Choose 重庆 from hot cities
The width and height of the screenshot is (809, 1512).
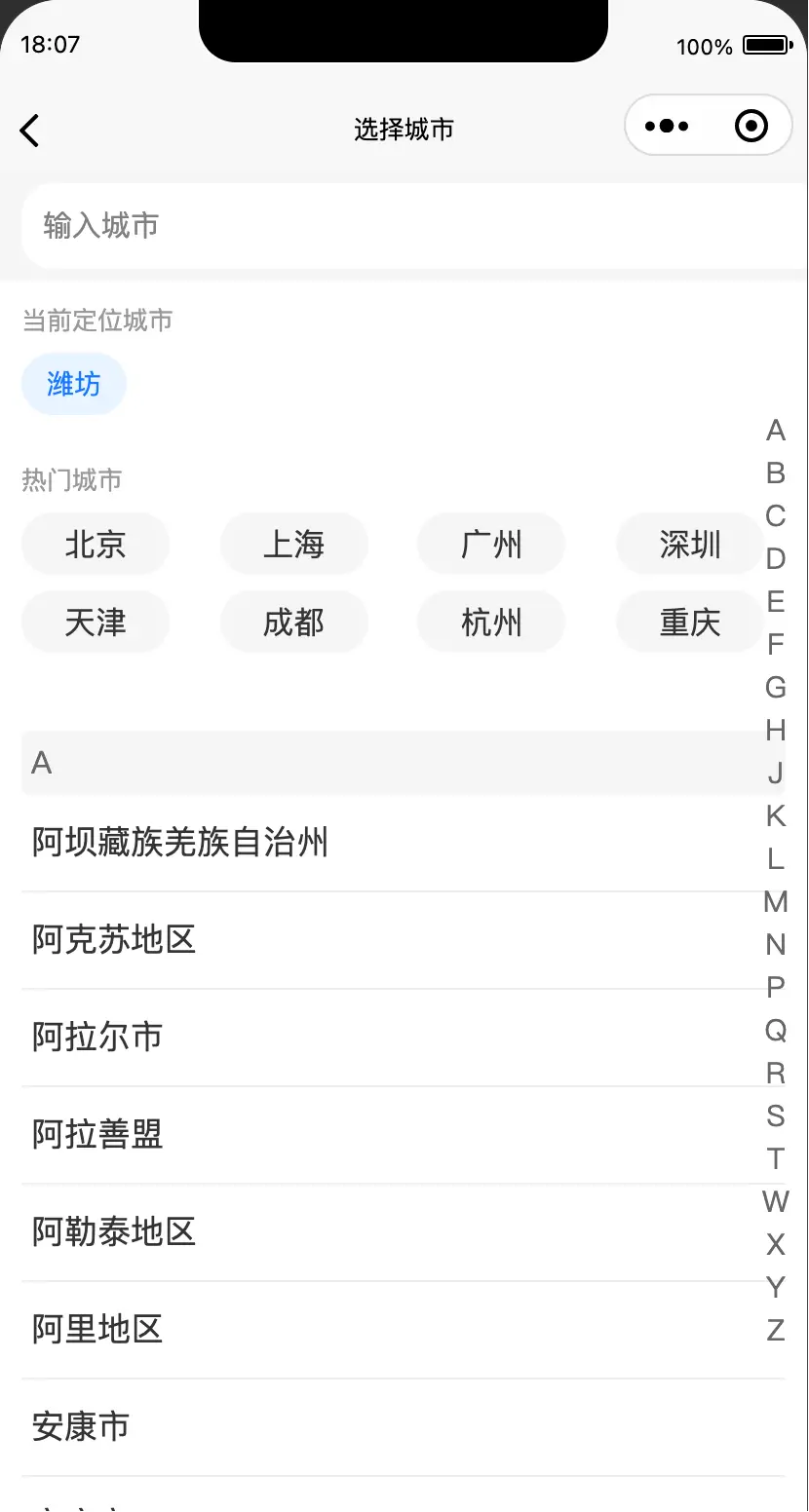coord(690,622)
